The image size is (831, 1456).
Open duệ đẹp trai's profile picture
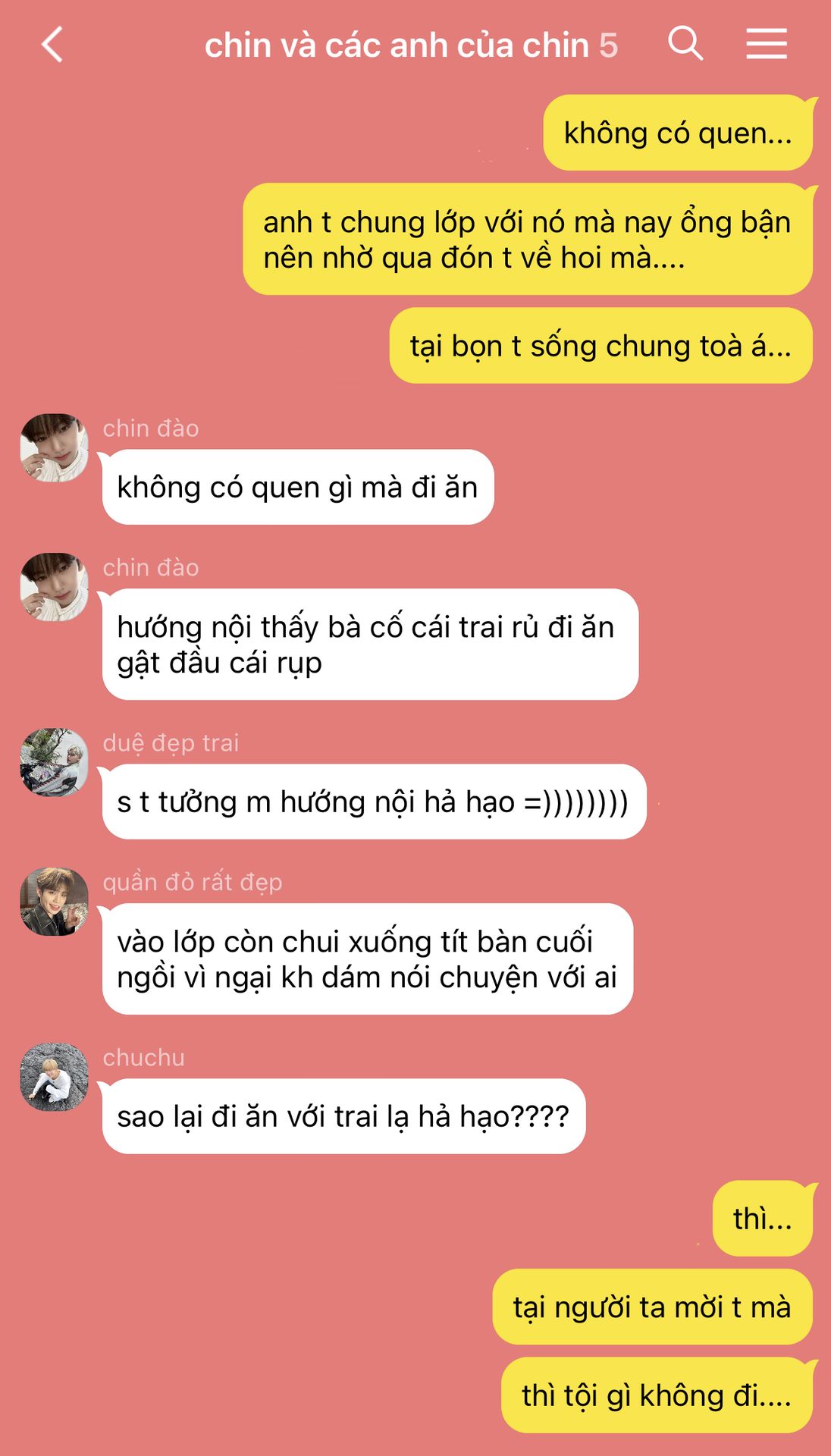coord(54,762)
